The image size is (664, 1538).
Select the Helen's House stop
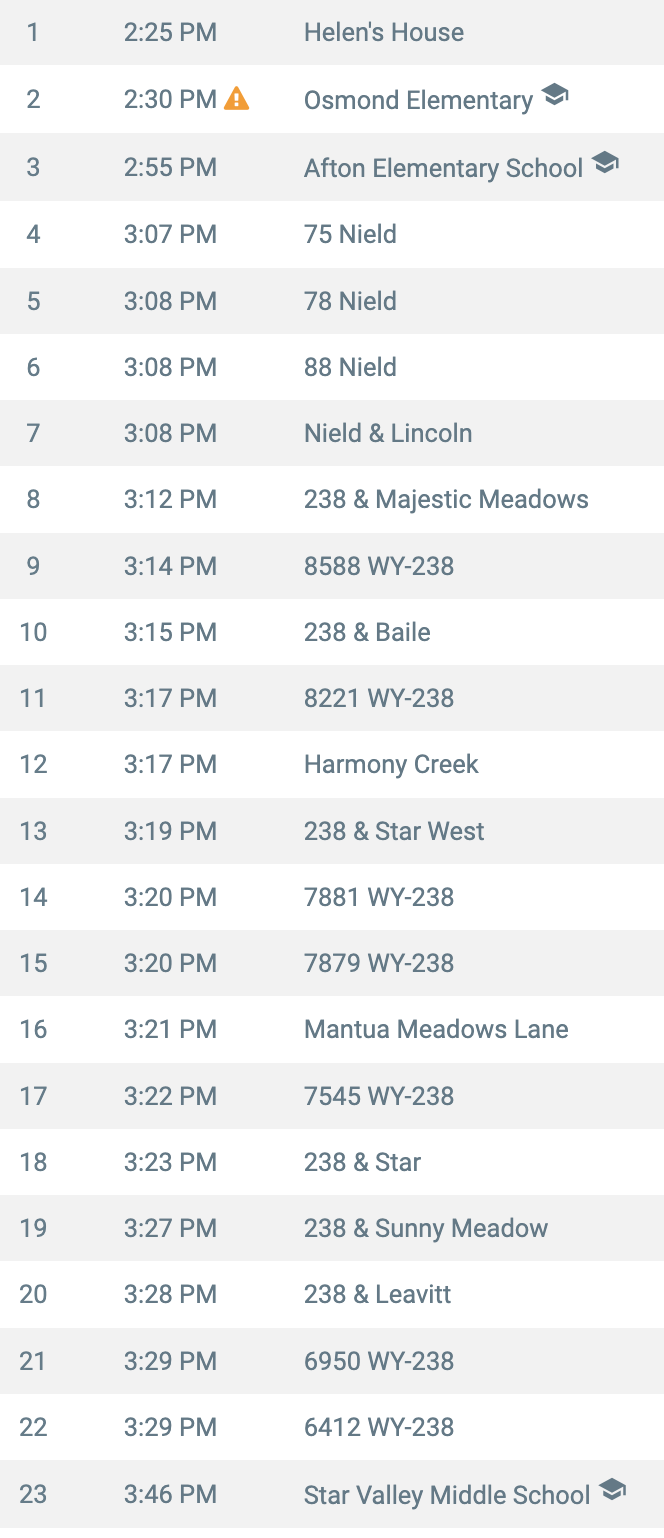click(x=332, y=32)
